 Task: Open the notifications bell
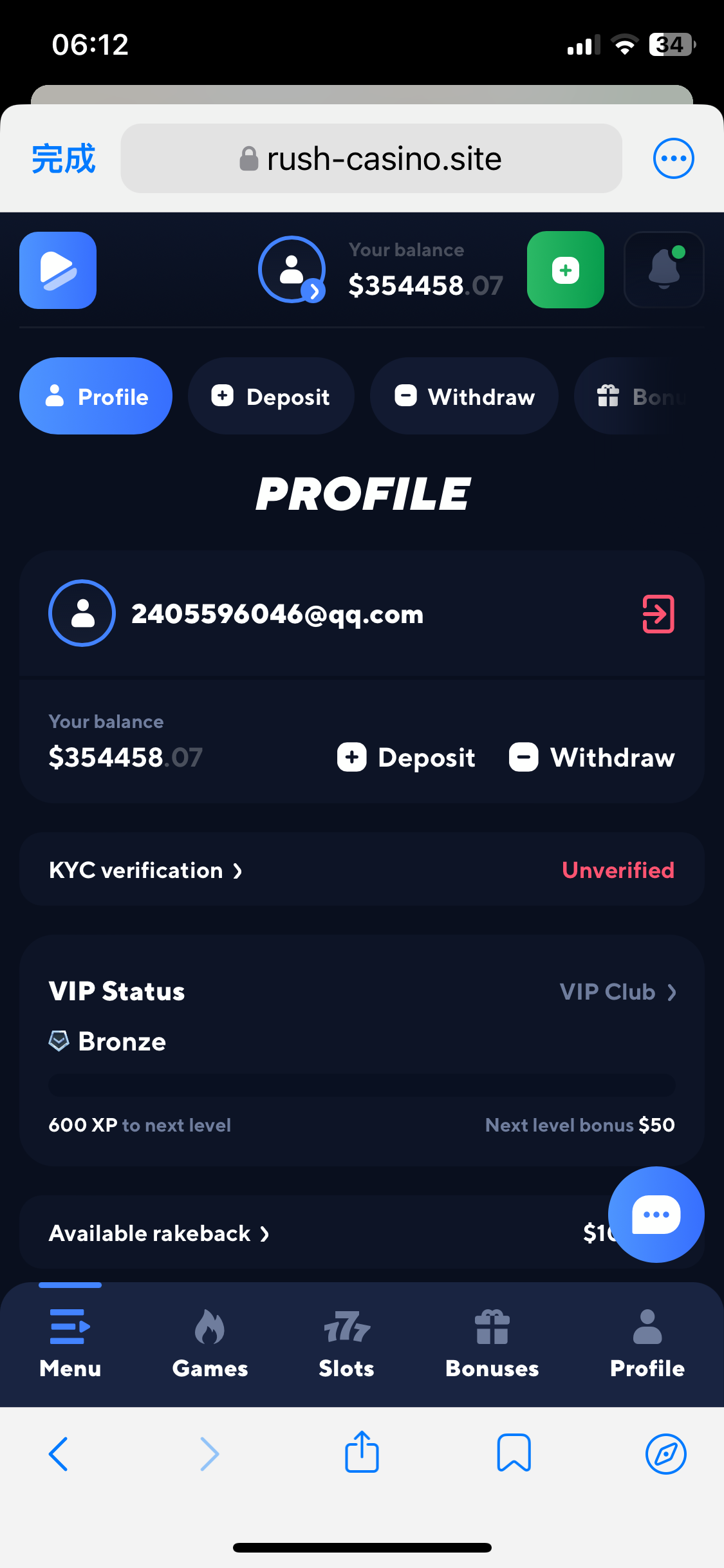[x=664, y=270]
